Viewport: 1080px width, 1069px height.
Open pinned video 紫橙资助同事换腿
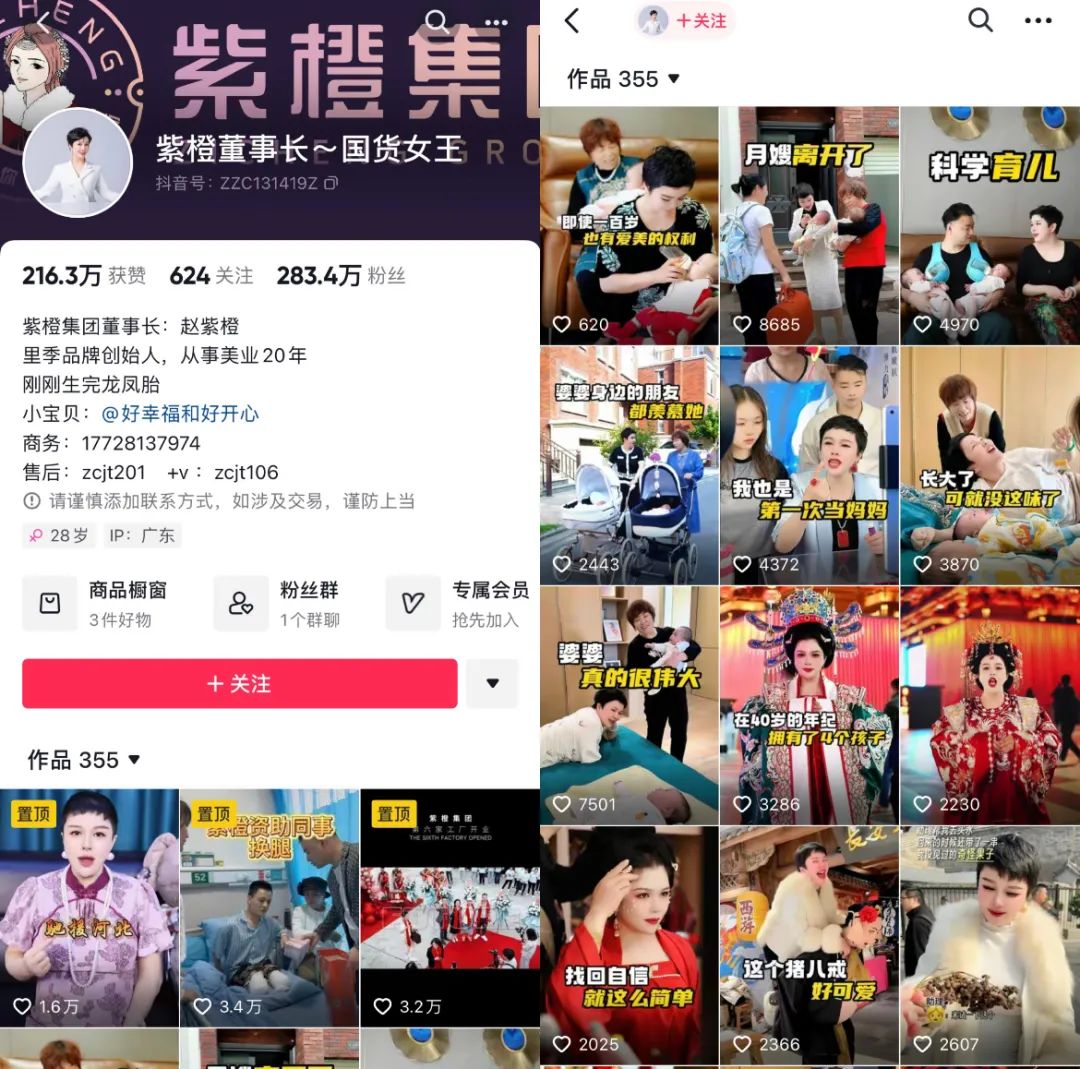pos(269,905)
